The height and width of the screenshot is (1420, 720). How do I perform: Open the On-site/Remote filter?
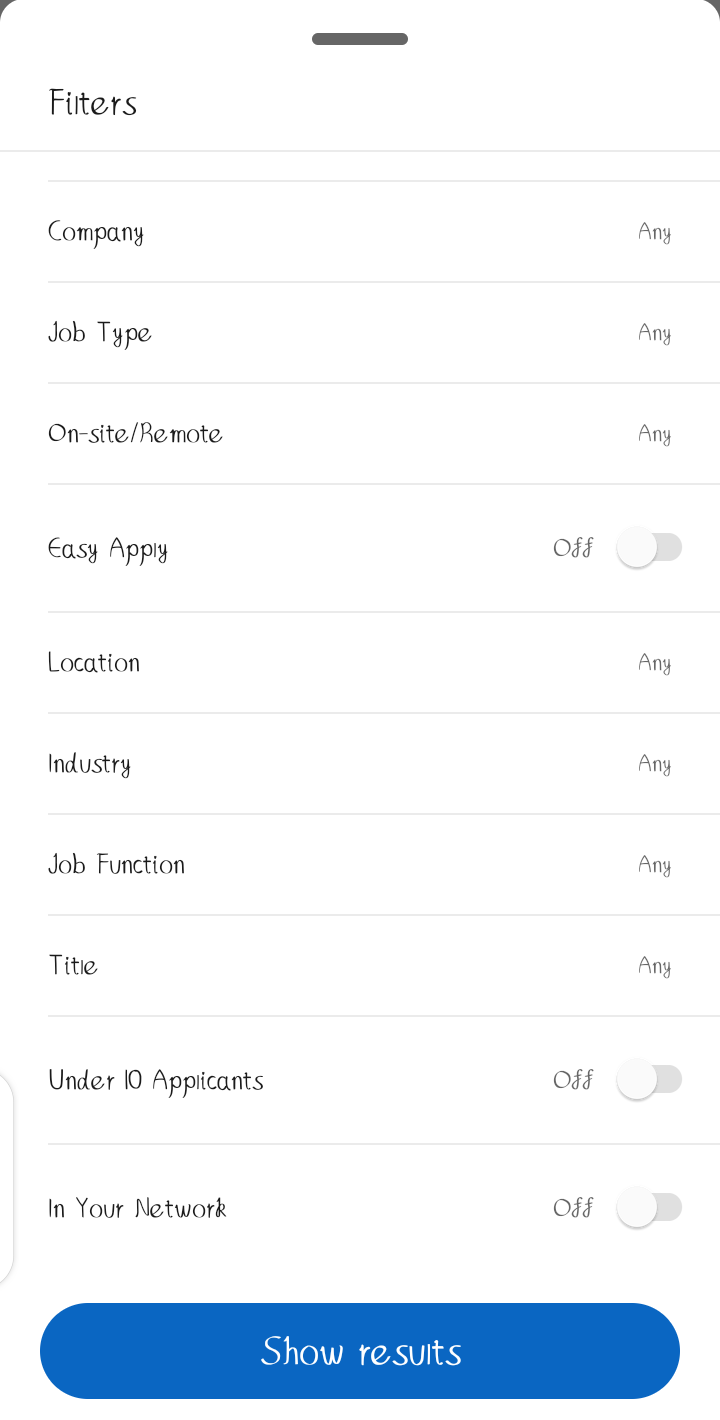coord(360,434)
